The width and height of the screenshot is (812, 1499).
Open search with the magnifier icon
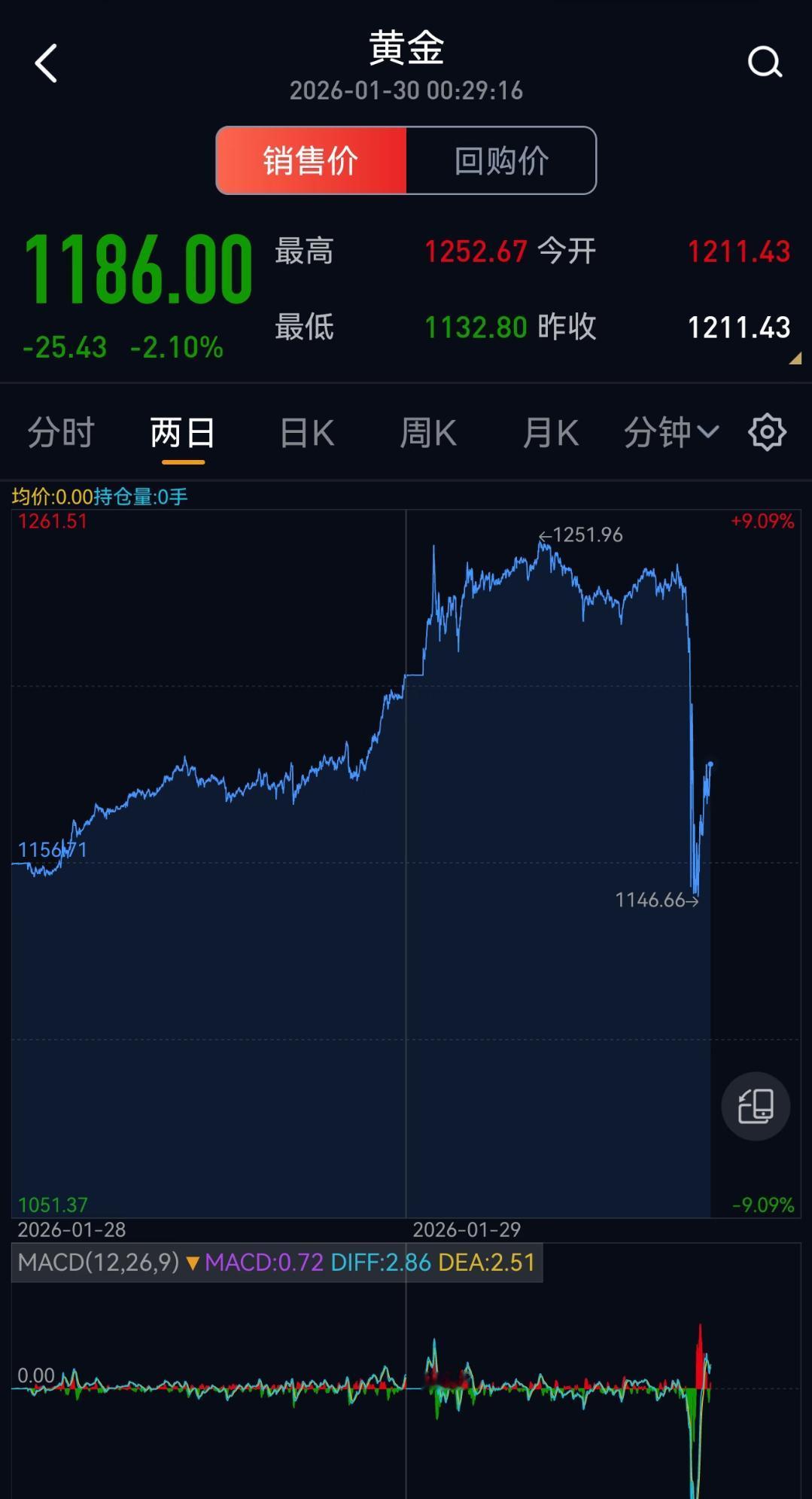pos(765,63)
